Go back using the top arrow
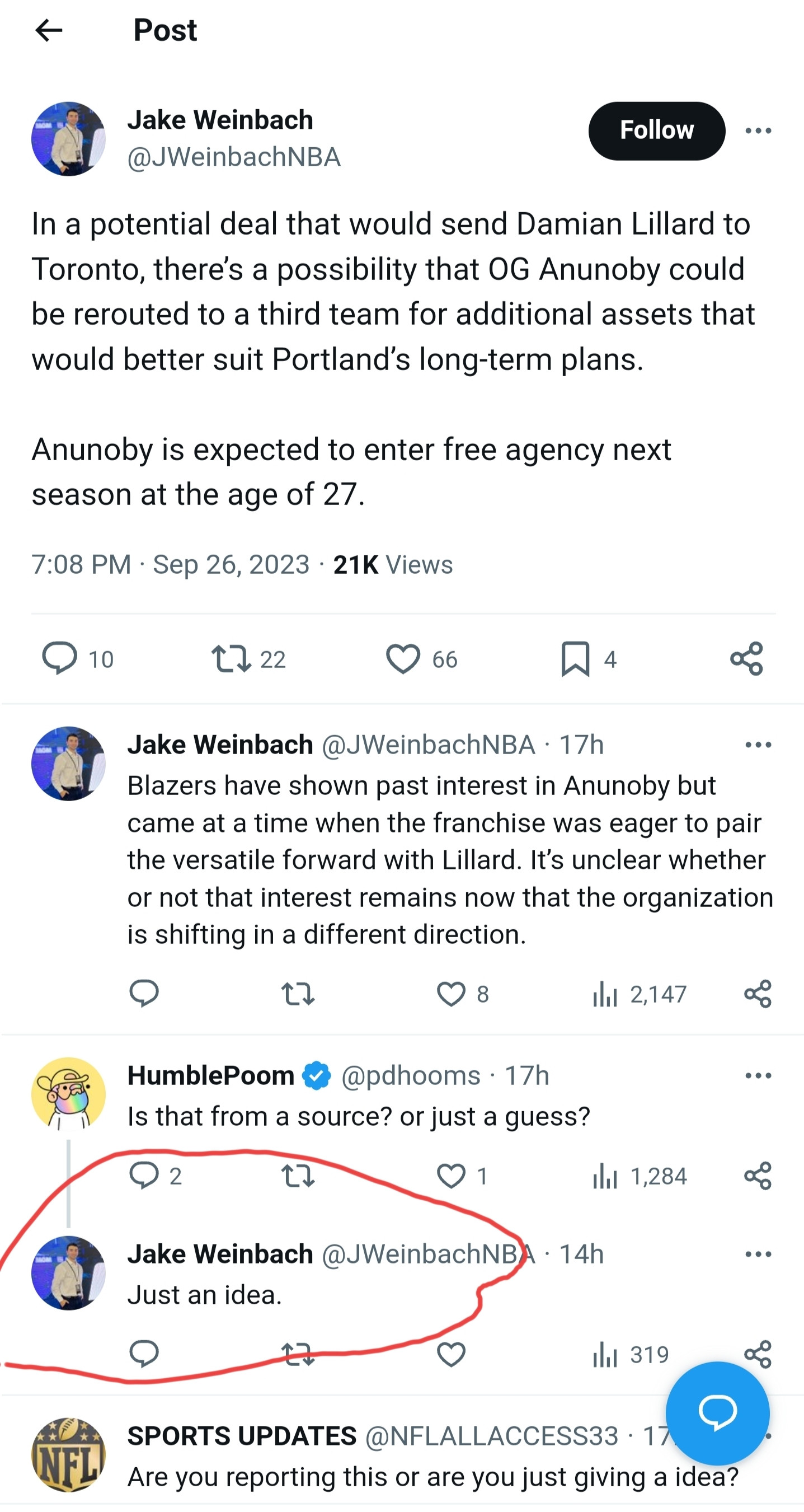 pyautogui.click(x=49, y=31)
